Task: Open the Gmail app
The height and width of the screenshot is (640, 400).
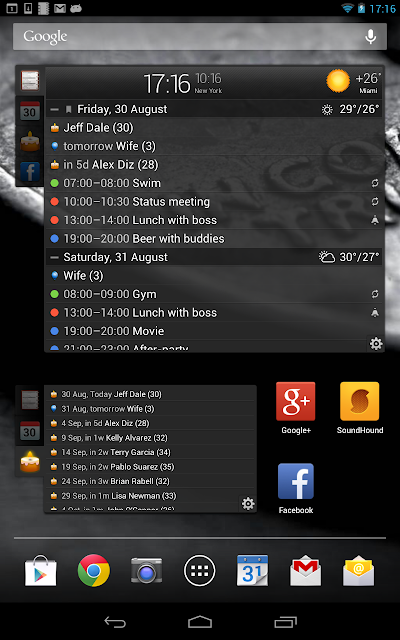Action: pos(306,571)
